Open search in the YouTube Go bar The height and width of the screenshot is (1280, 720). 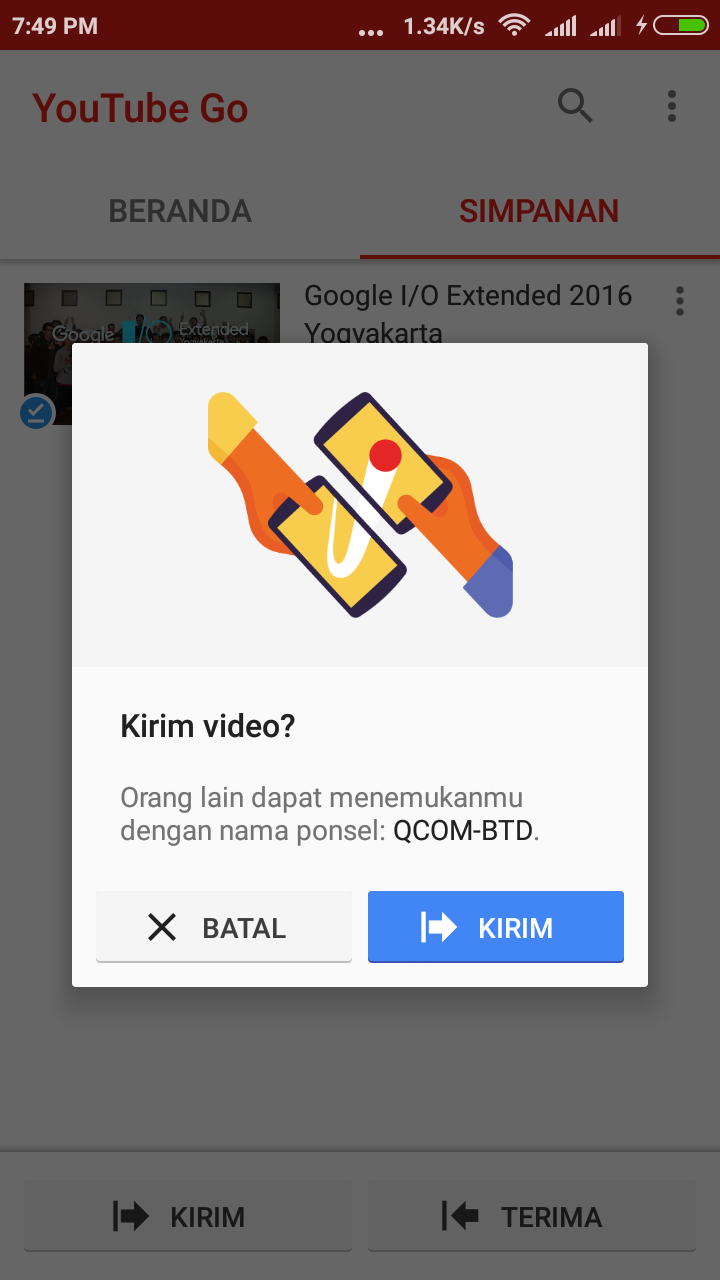coord(575,105)
